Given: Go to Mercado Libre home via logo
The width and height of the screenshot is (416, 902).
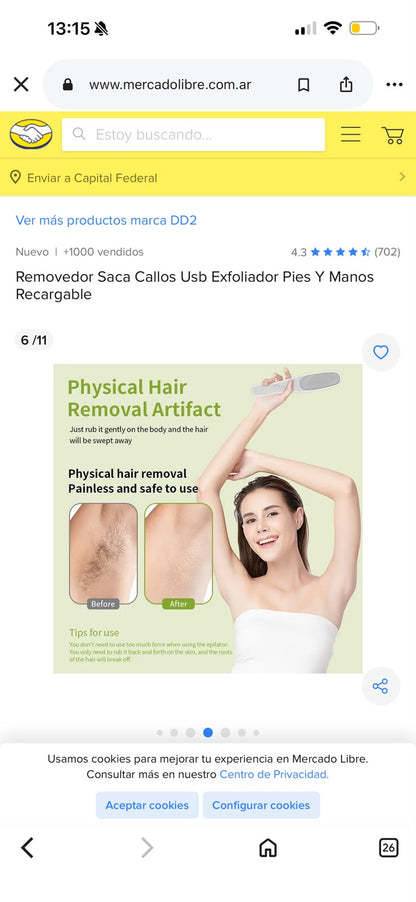Looking at the screenshot, I should 30,134.
